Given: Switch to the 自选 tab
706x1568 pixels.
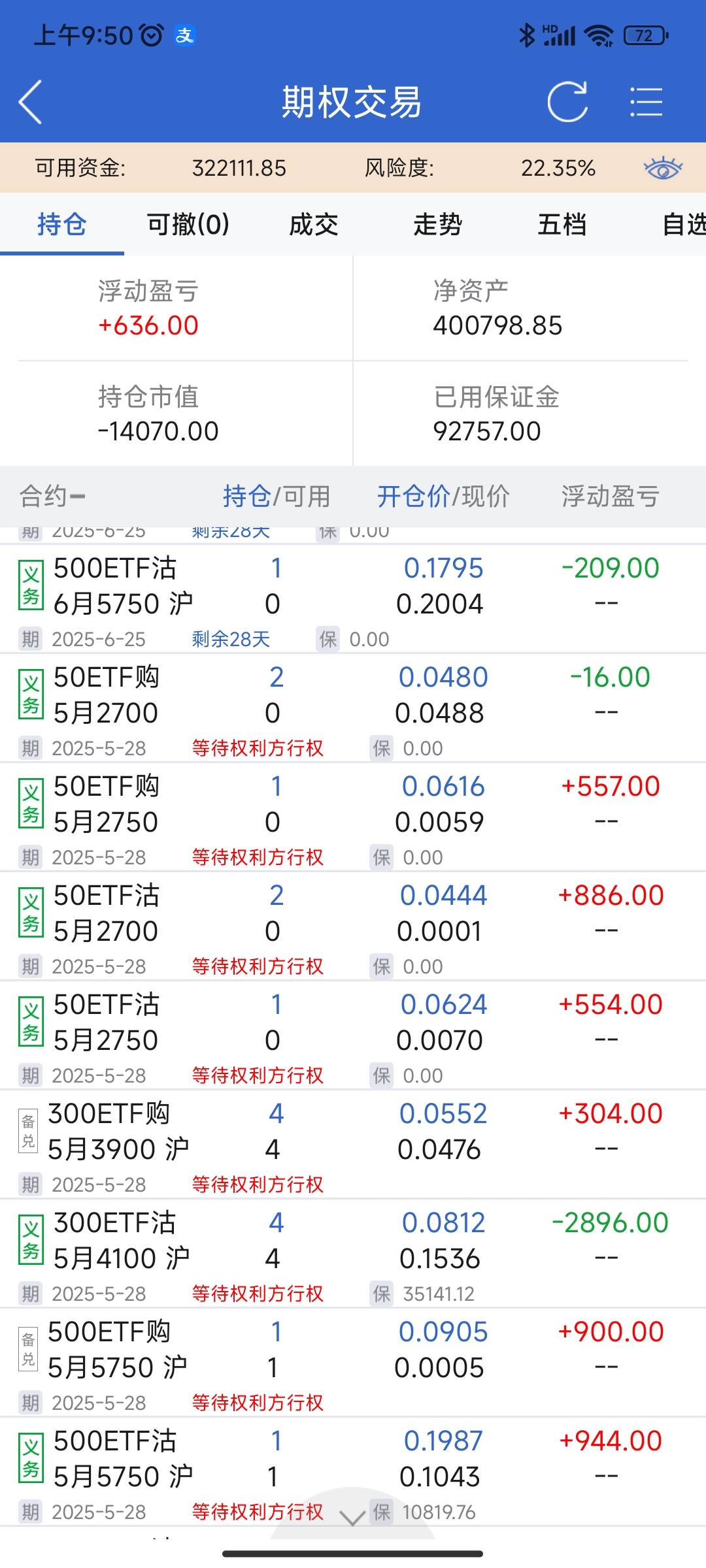Looking at the screenshot, I should click(682, 225).
